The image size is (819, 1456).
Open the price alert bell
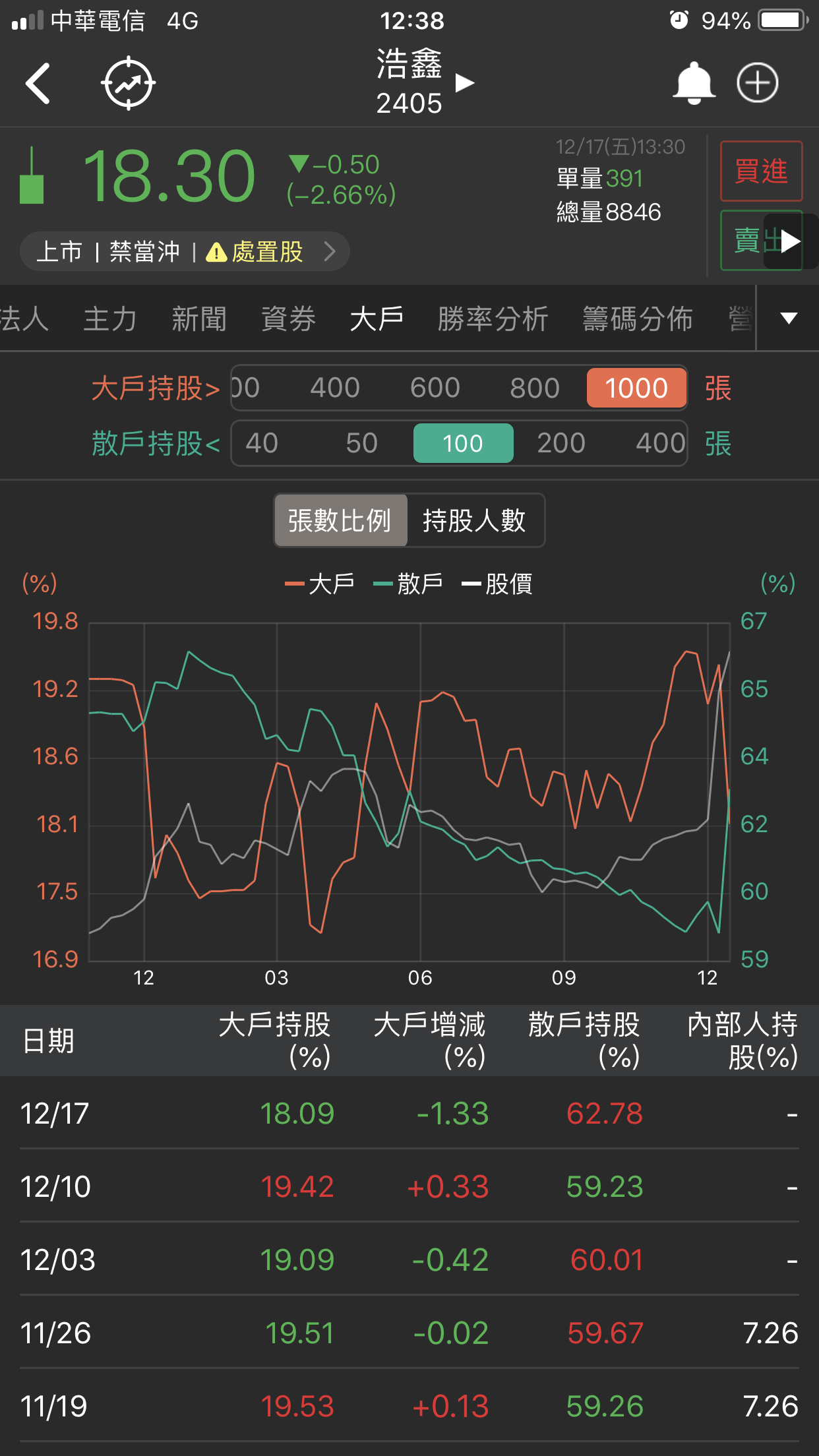click(693, 84)
